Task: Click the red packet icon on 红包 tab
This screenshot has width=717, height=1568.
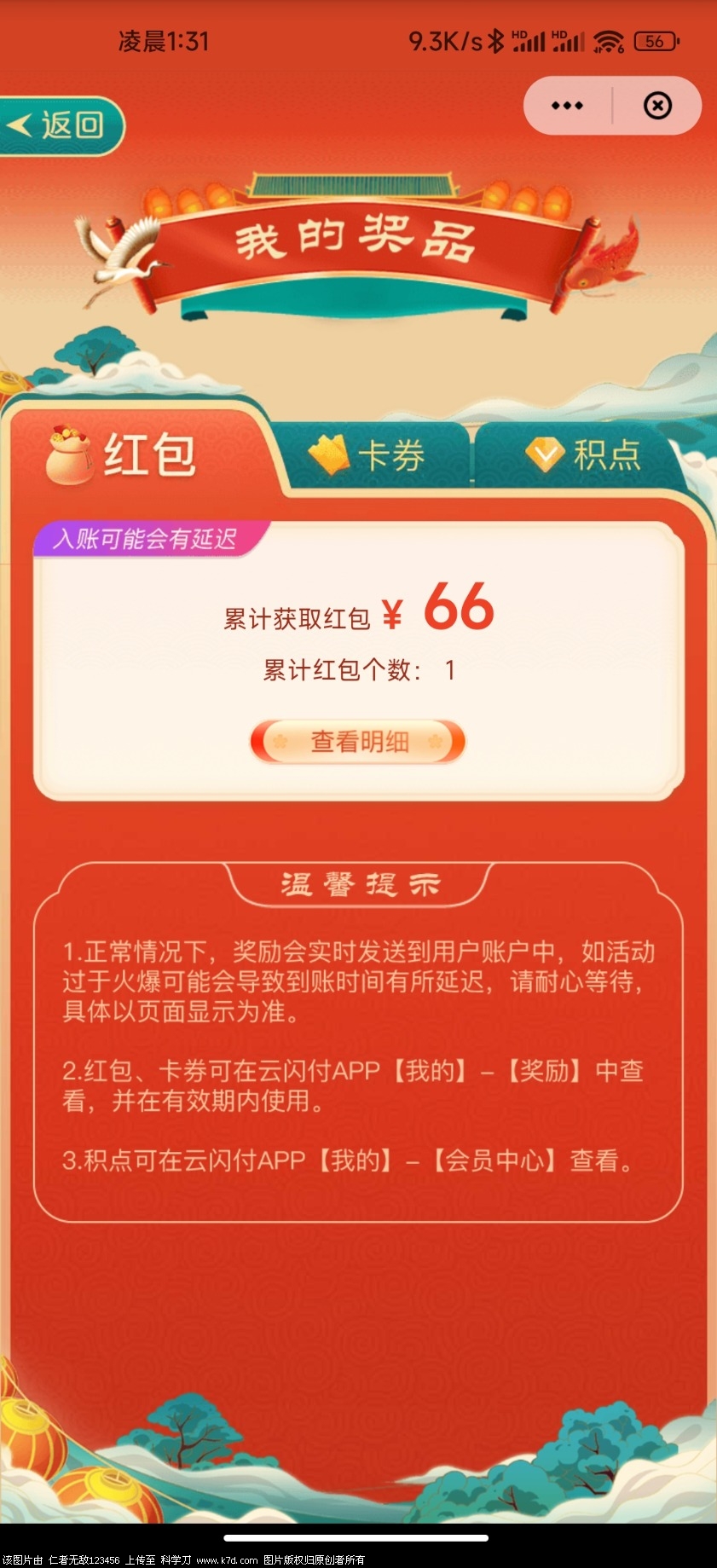Action: point(68,454)
